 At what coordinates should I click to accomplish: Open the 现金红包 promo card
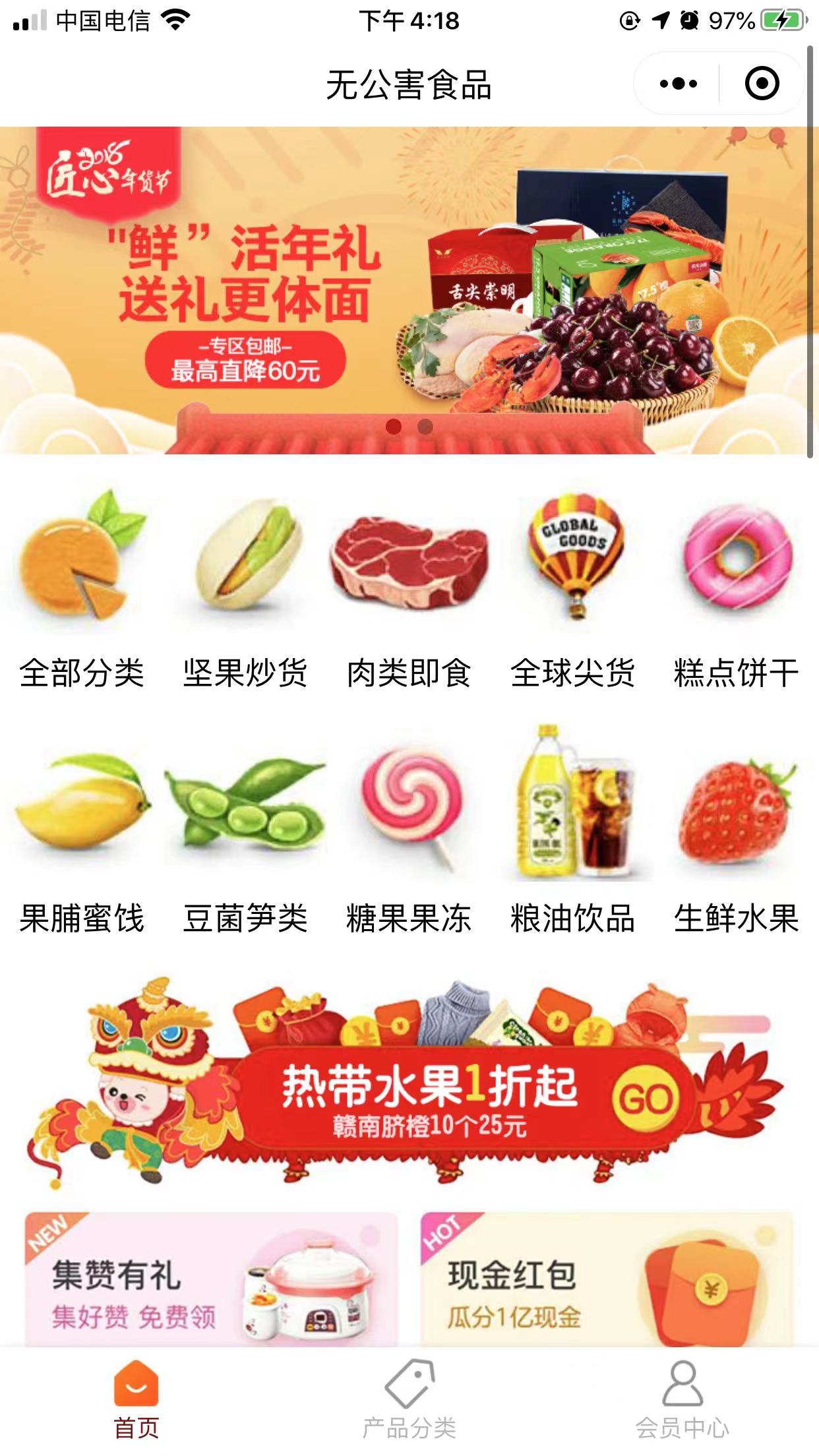pos(607,1279)
